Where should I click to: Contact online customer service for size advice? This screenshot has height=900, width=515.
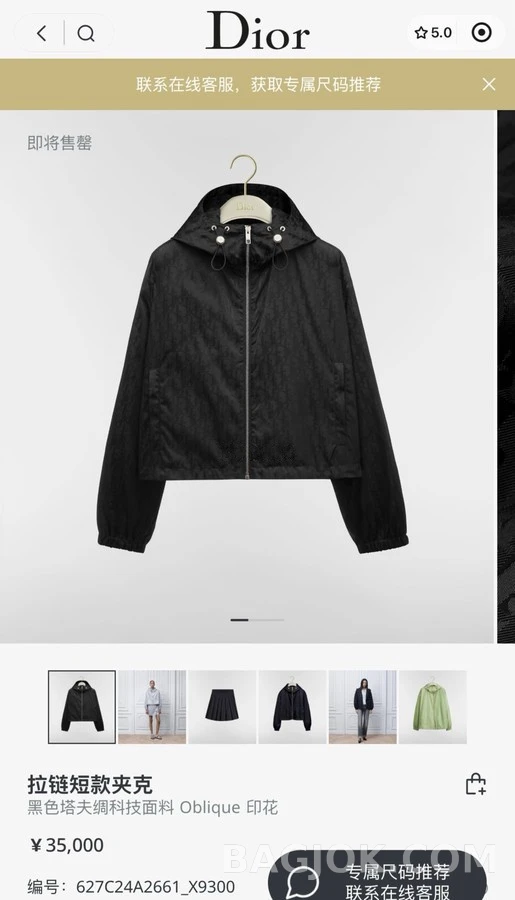point(377,876)
